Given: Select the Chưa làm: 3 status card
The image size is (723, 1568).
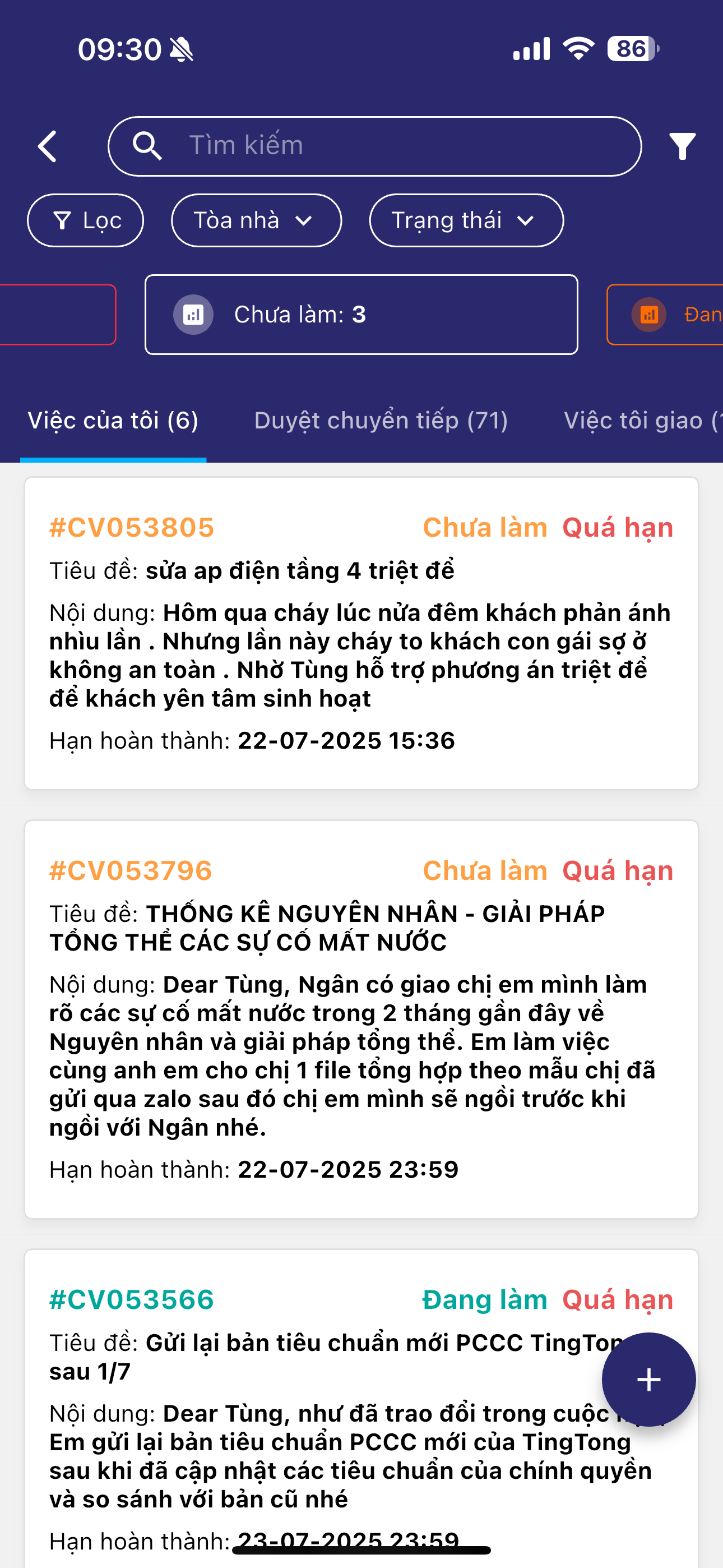Looking at the screenshot, I should point(361,315).
